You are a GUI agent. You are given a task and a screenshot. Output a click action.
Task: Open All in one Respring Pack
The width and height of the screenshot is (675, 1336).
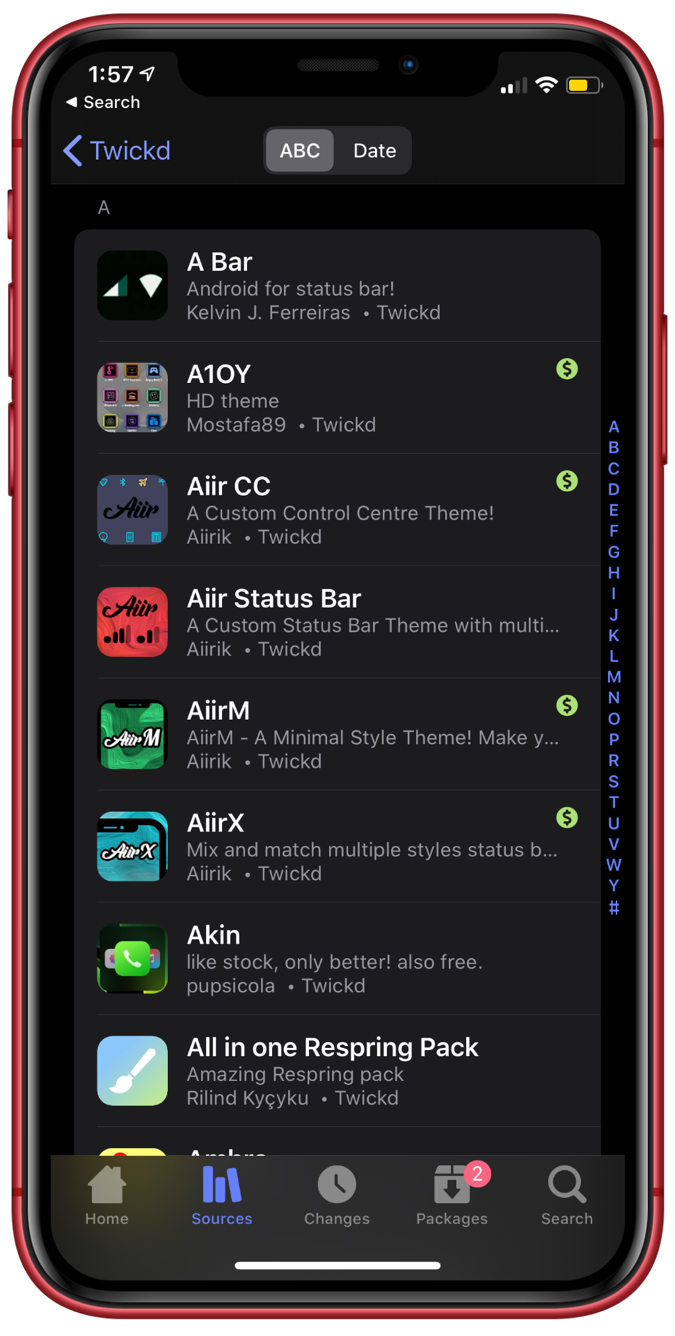pyautogui.click(x=337, y=1070)
